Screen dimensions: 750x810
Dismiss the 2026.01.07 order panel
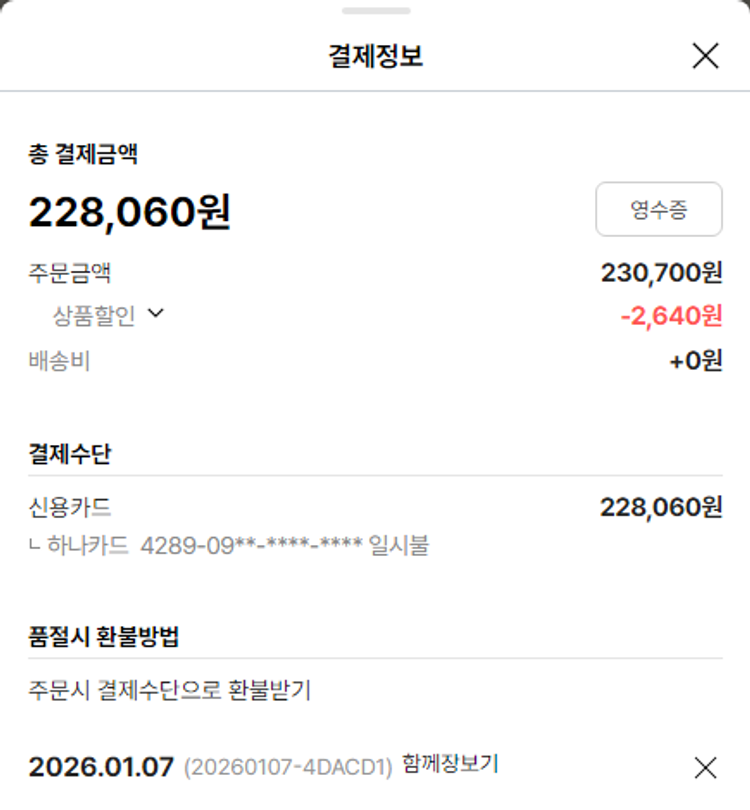[x=705, y=767]
